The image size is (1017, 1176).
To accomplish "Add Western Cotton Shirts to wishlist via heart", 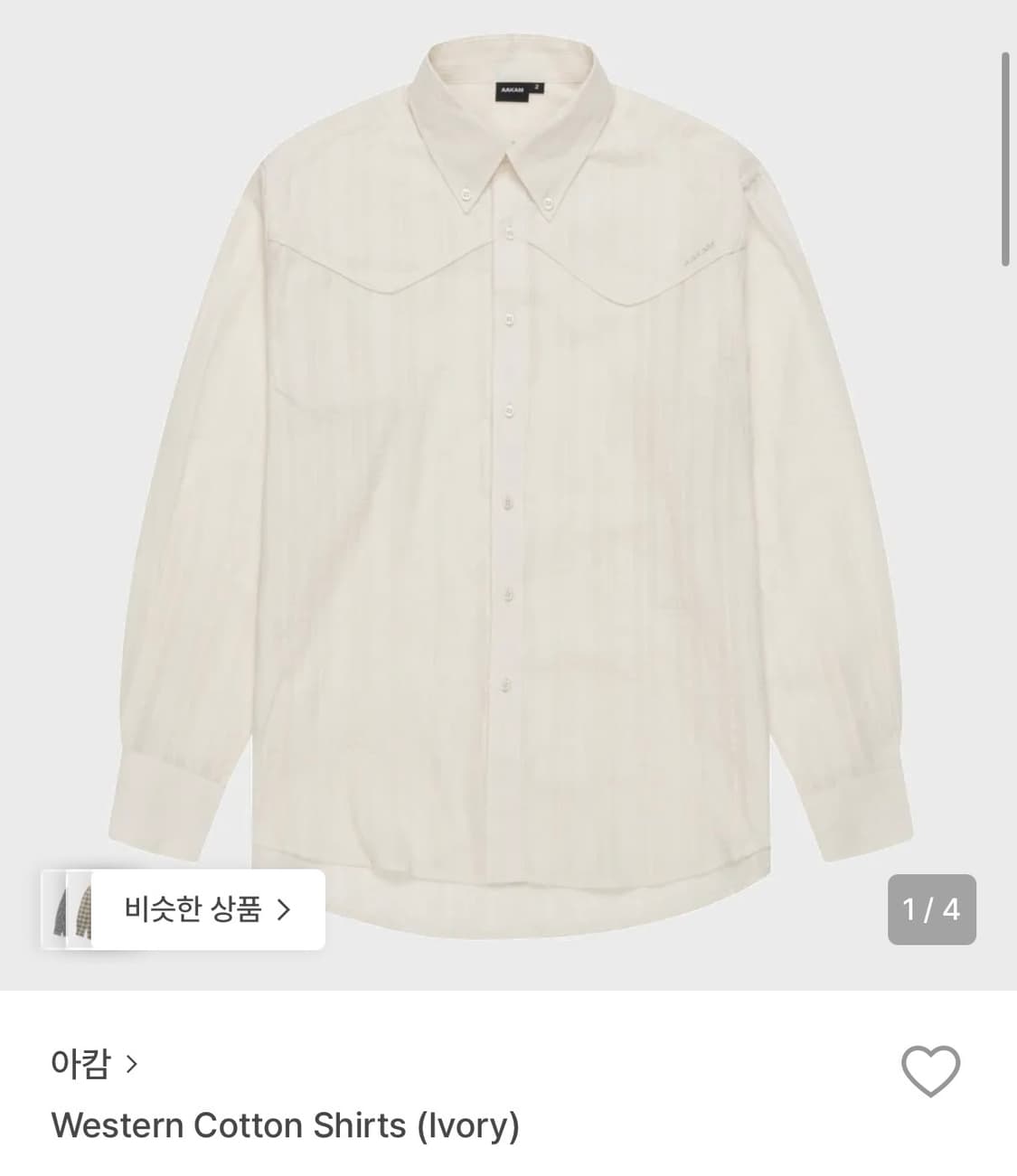I will (x=933, y=1070).
